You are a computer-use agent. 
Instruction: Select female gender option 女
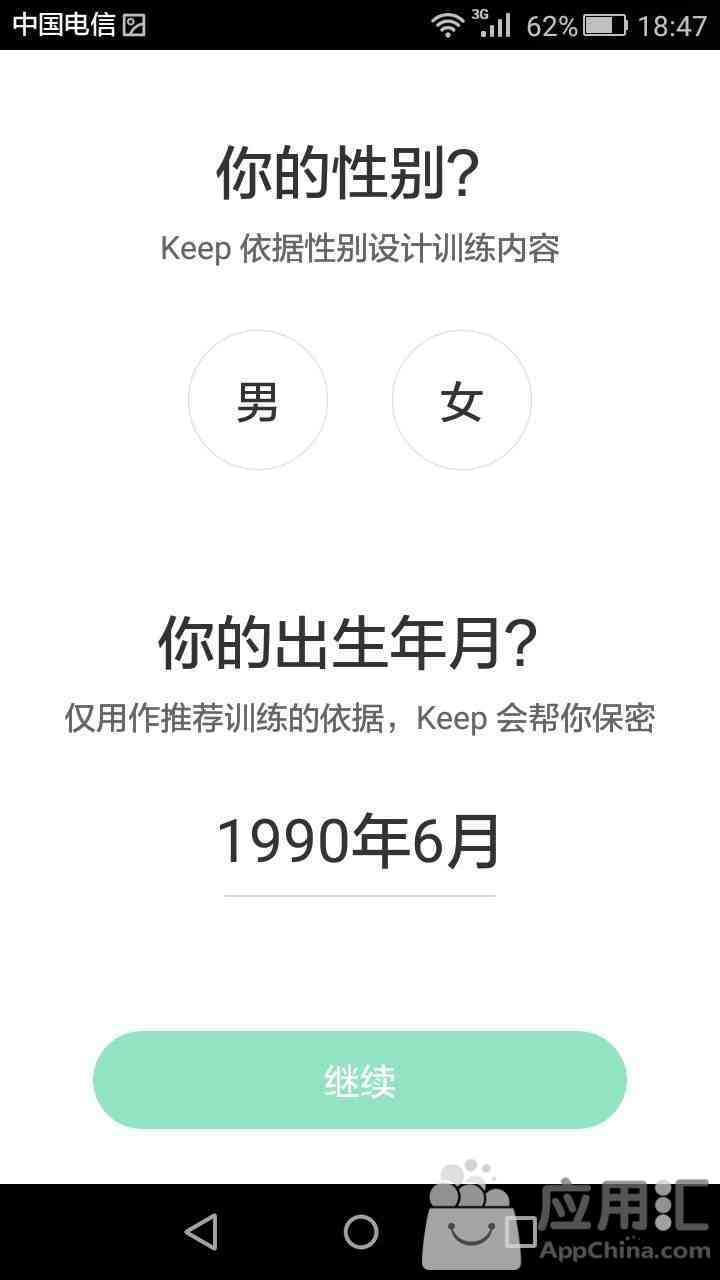point(462,400)
